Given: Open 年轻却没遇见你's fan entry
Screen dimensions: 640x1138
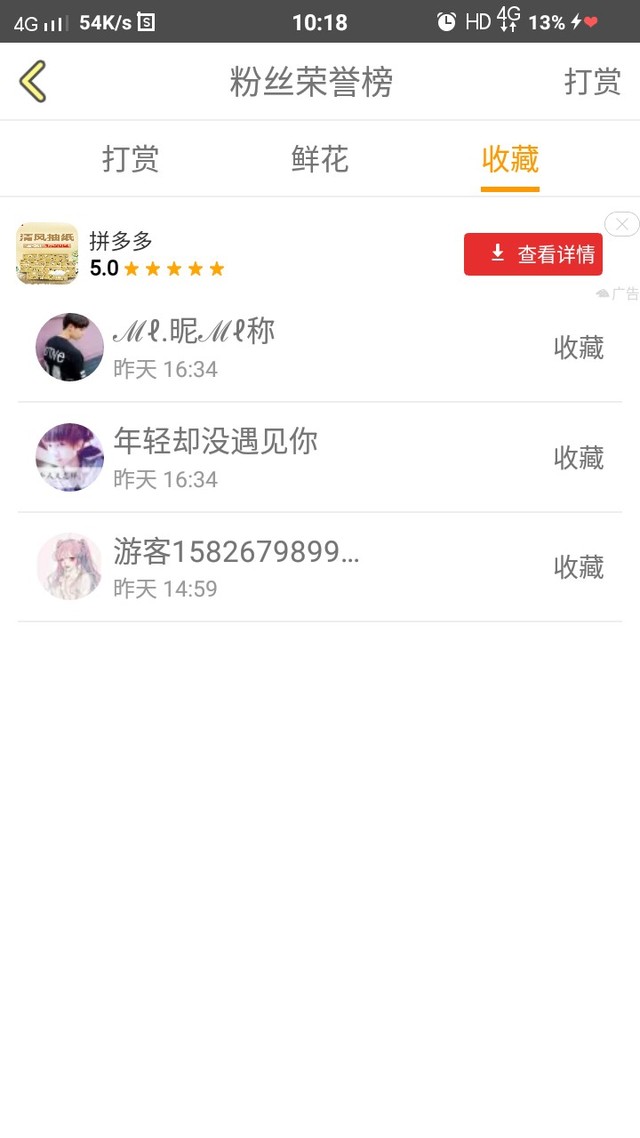Looking at the screenshot, I should point(320,457).
